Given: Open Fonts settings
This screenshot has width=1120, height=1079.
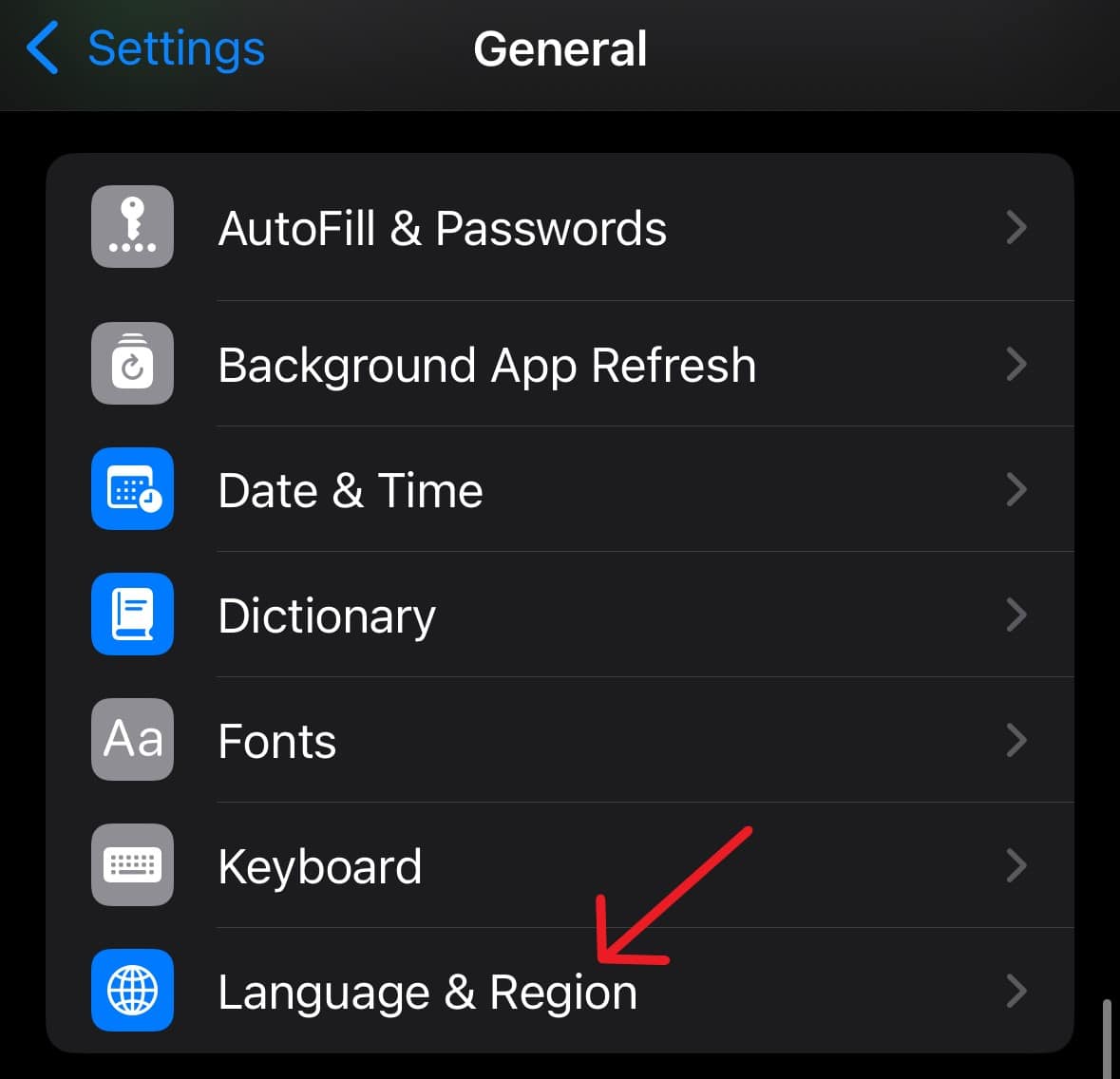Looking at the screenshot, I should pyautogui.click(x=559, y=741).
